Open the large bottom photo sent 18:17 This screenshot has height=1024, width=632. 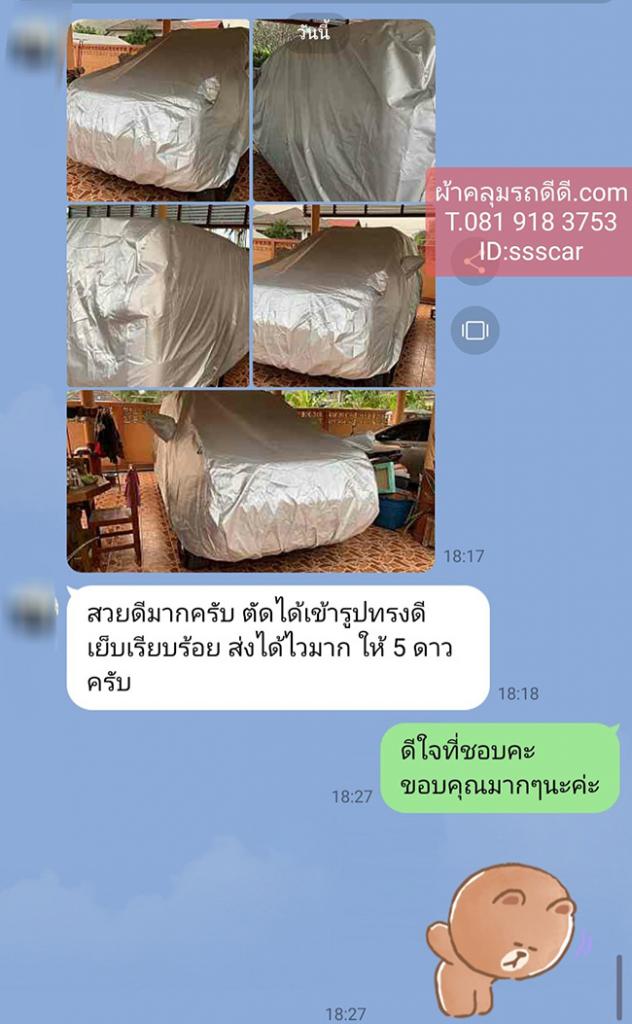[250, 480]
